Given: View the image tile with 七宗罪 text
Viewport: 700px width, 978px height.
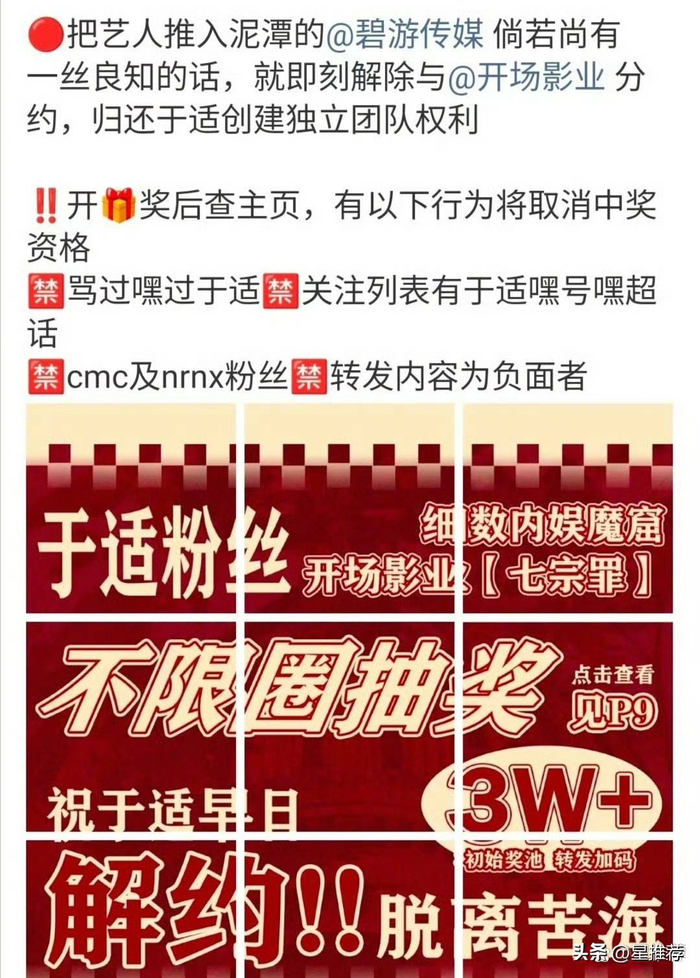Looking at the screenshot, I should (565, 508).
